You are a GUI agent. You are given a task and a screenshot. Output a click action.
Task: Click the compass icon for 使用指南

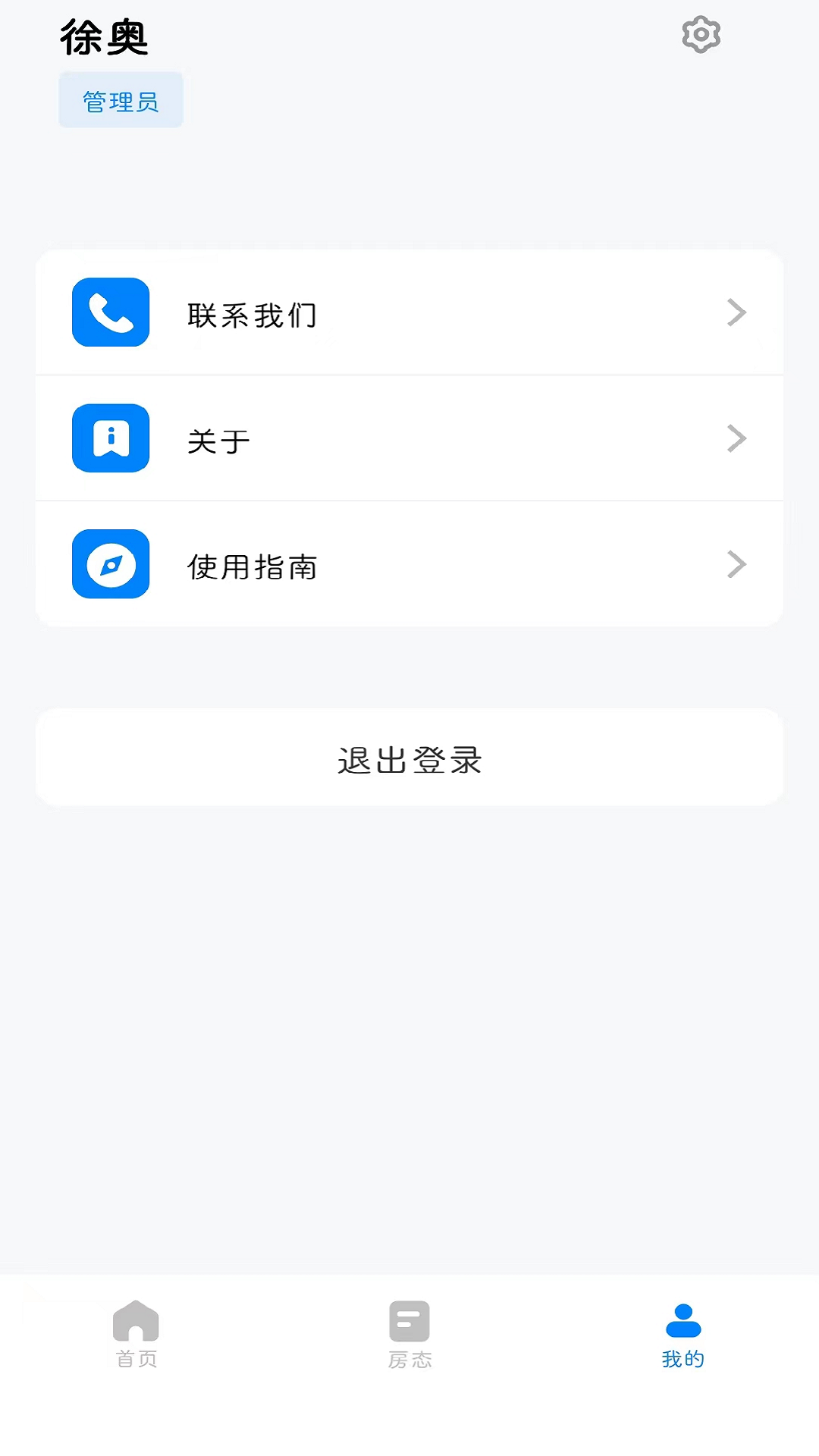111,564
